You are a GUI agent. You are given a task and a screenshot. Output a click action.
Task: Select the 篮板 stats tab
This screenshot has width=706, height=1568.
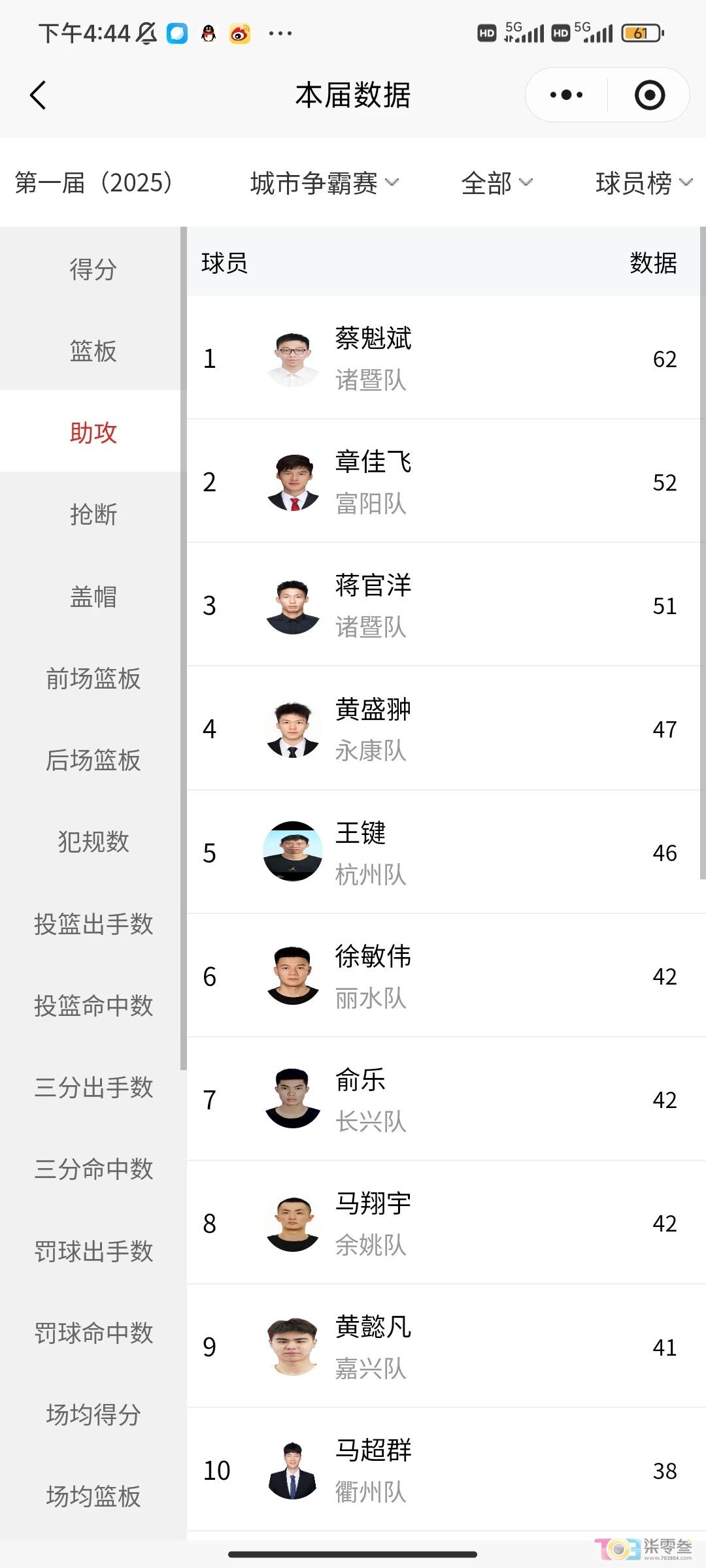click(93, 351)
